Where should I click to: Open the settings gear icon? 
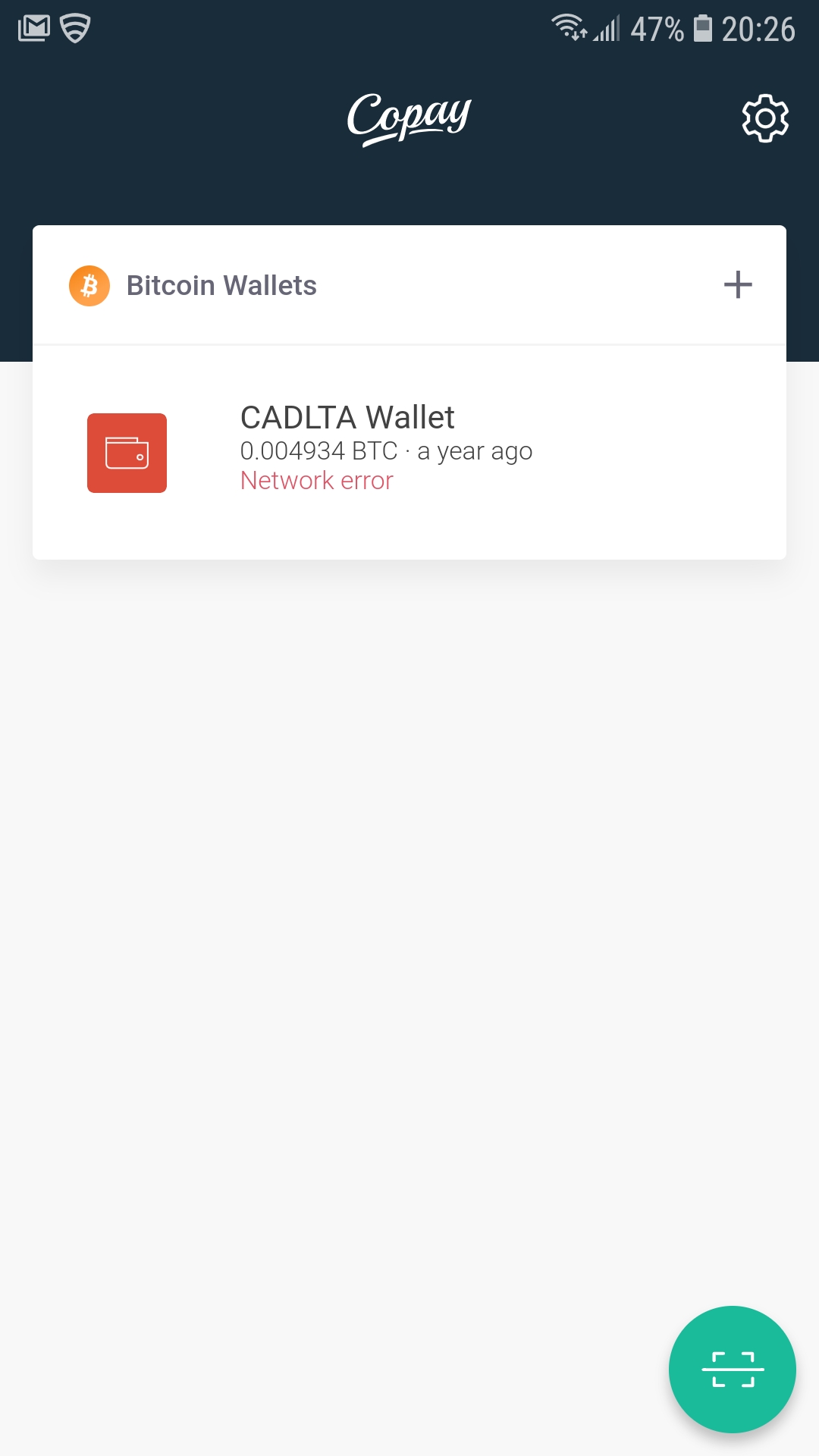pyautogui.click(x=764, y=118)
